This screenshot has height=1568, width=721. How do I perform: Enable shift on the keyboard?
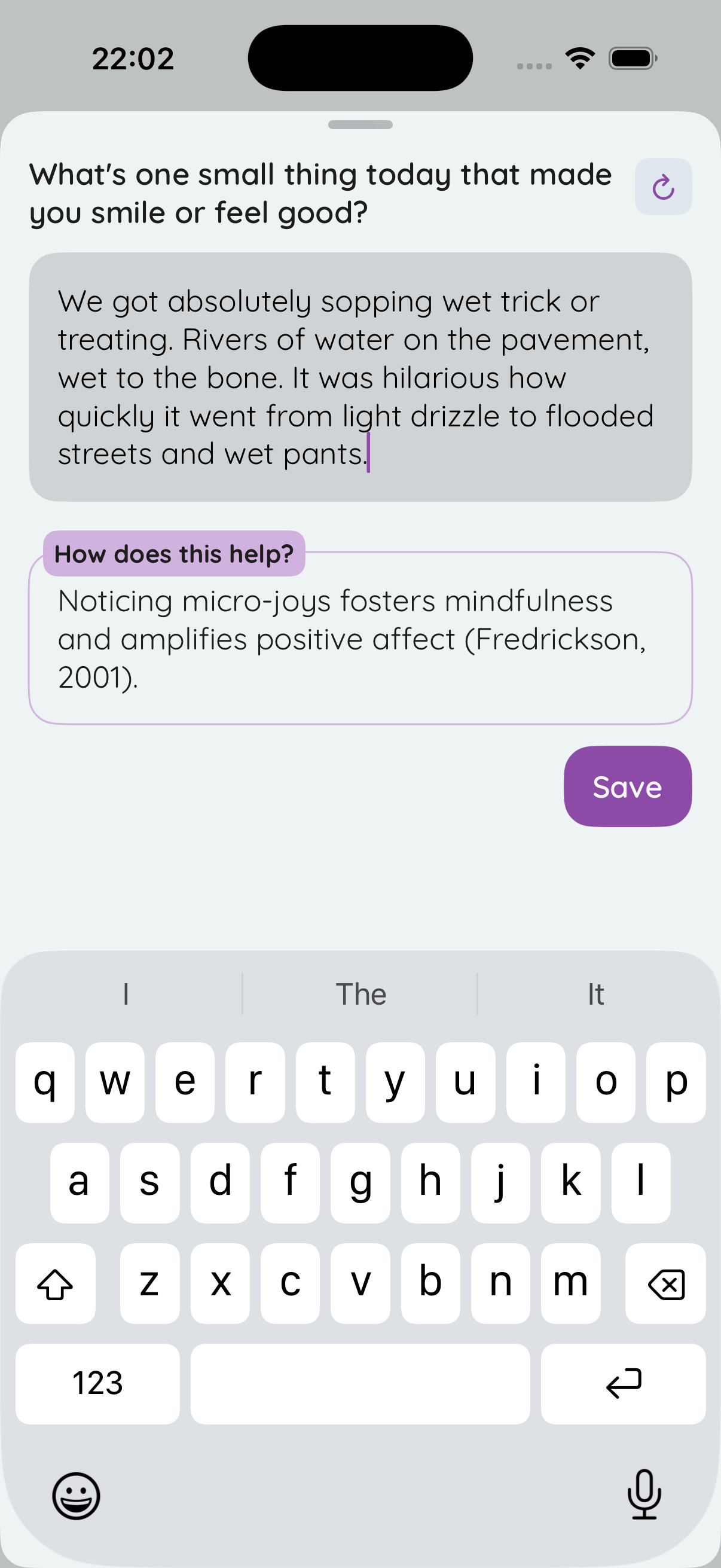point(56,1284)
